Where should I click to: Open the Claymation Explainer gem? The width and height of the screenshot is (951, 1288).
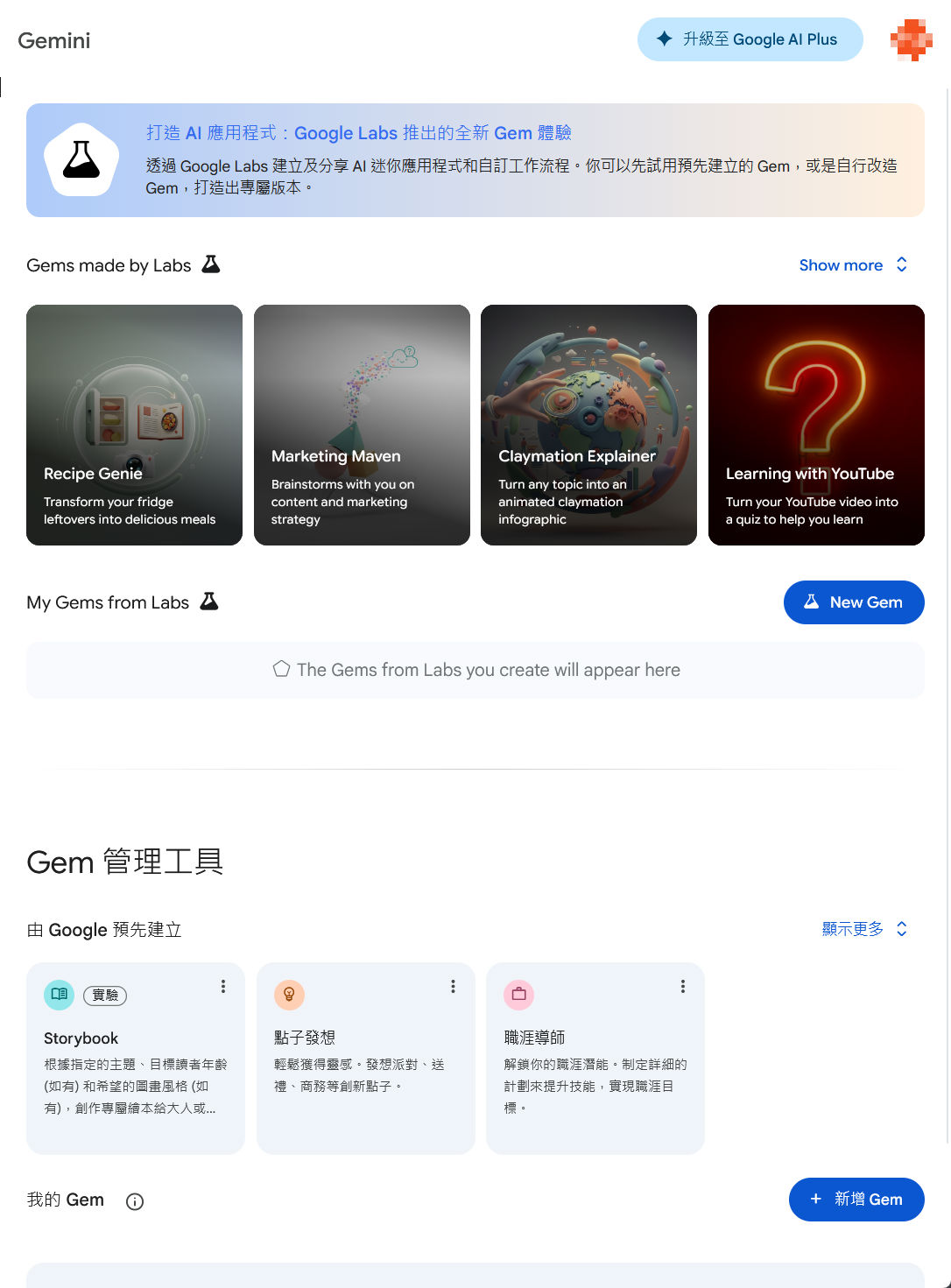click(588, 425)
